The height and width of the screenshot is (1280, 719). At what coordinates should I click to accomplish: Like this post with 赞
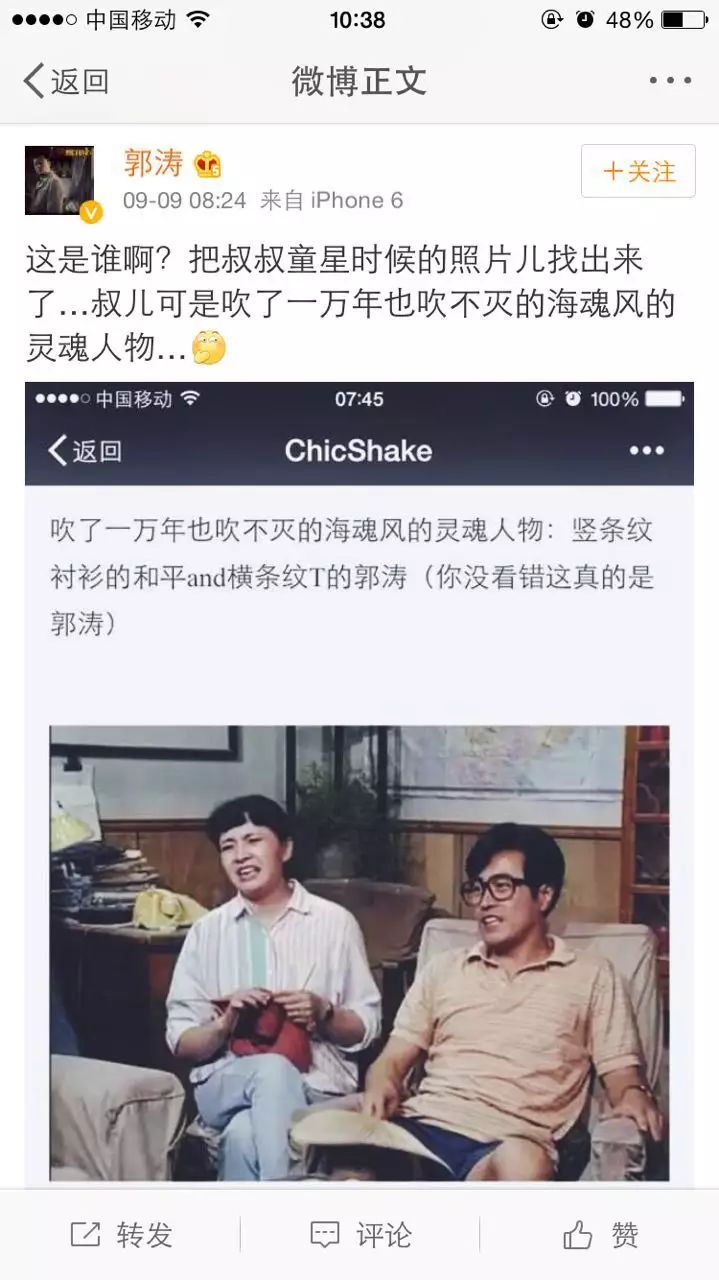[600, 1235]
